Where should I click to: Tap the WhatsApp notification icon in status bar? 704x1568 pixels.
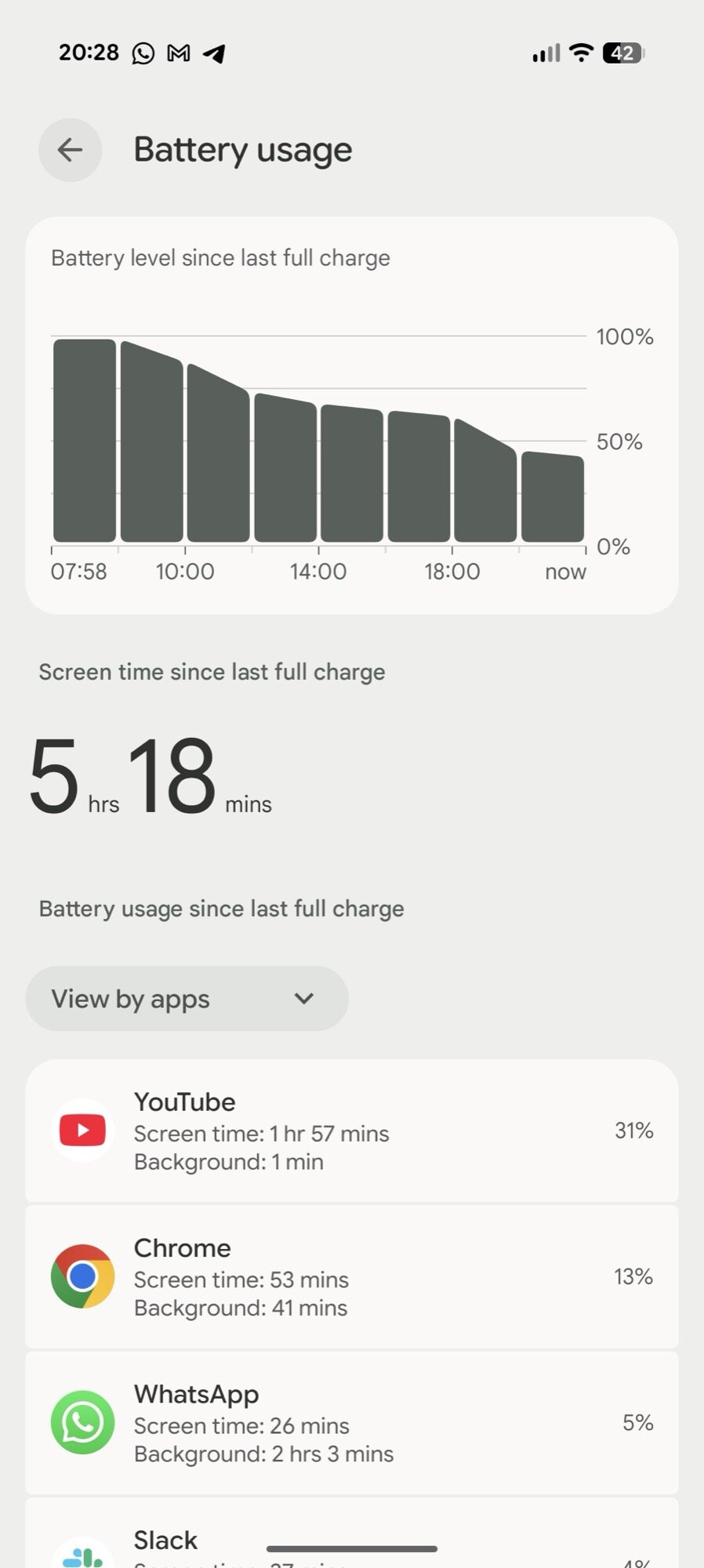point(141,53)
